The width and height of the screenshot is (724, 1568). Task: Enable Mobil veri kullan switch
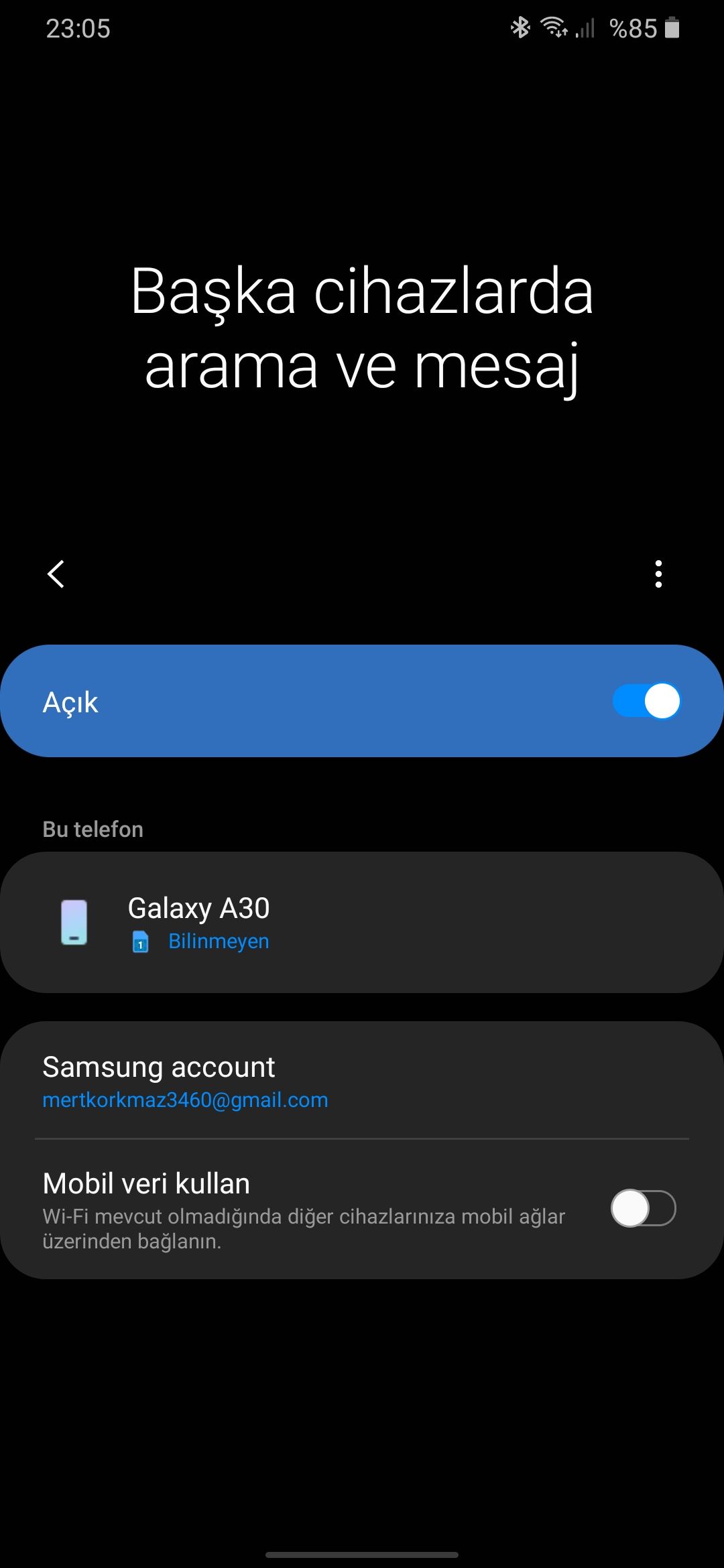click(643, 1208)
